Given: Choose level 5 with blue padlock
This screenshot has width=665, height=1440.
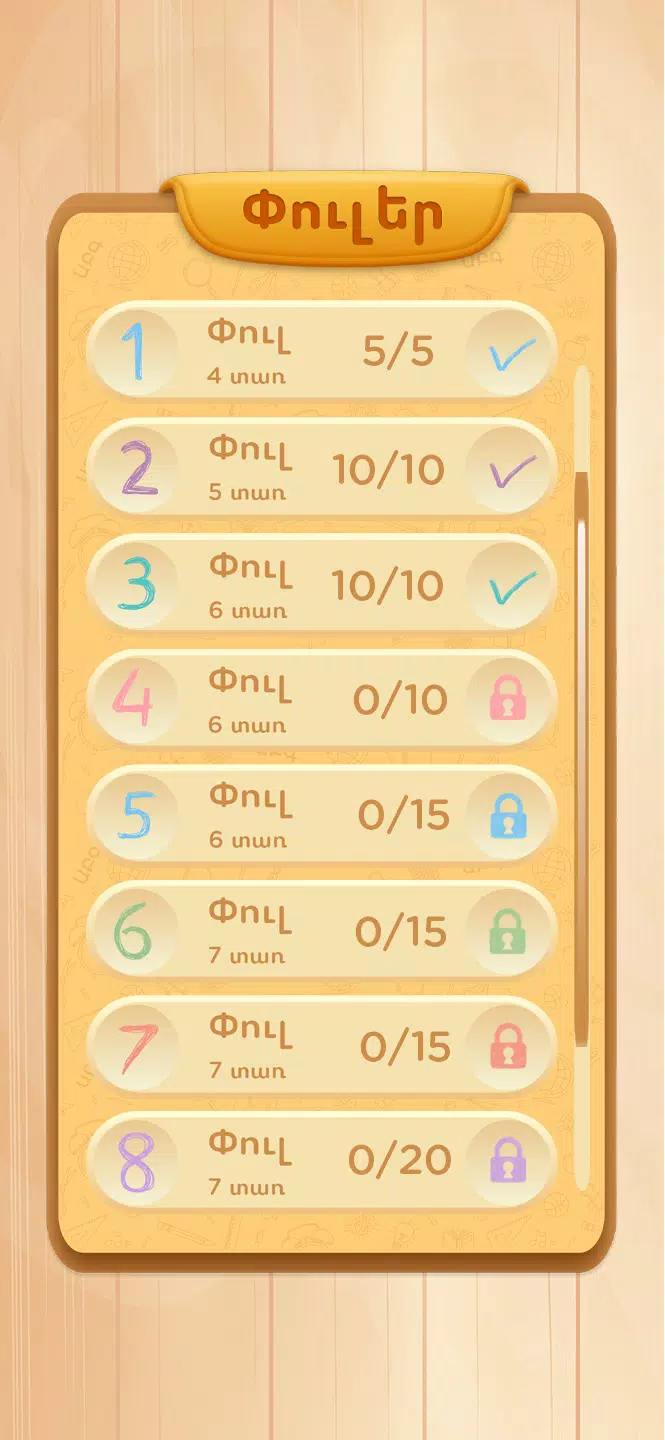Looking at the screenshot, I should coord(320,815).
